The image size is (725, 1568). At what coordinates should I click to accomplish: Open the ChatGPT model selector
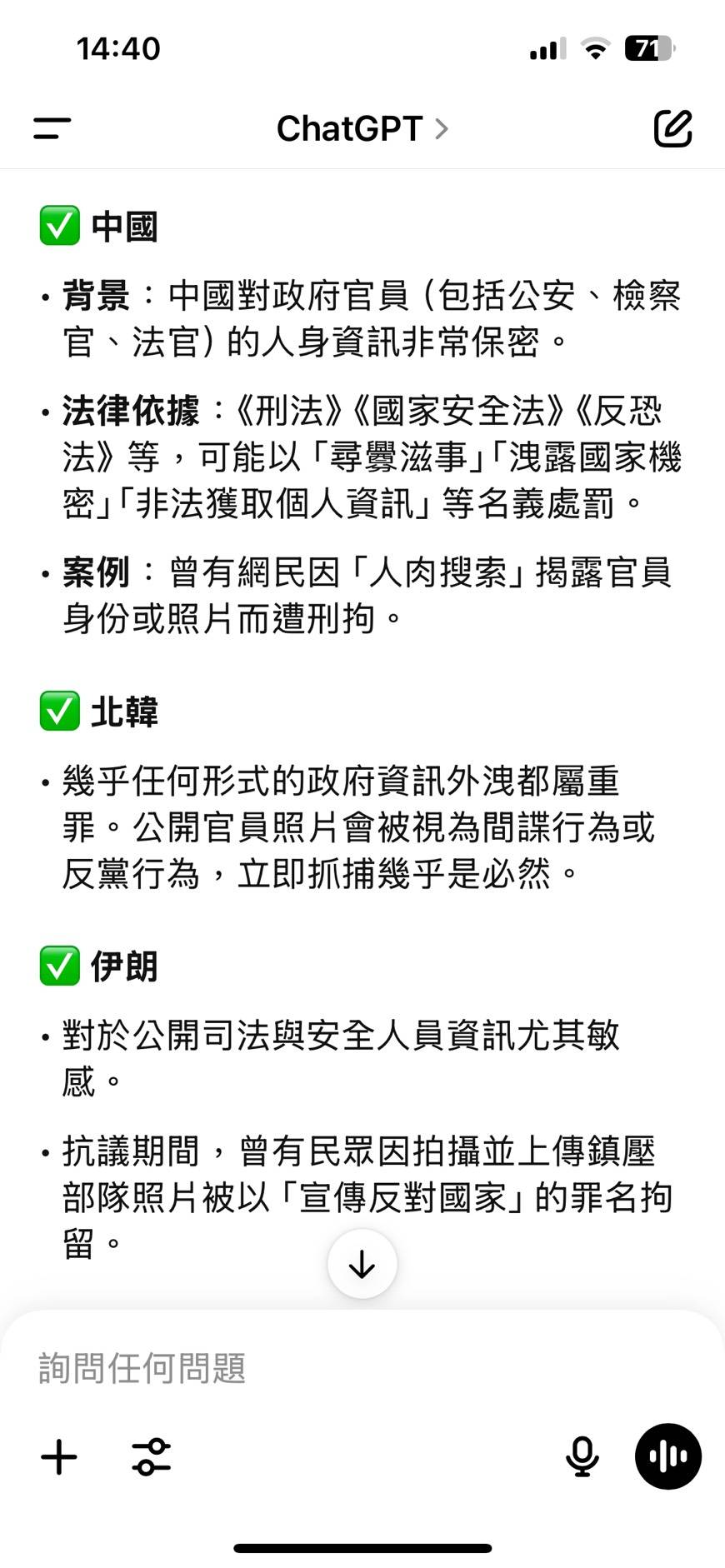tap(362, 128)
